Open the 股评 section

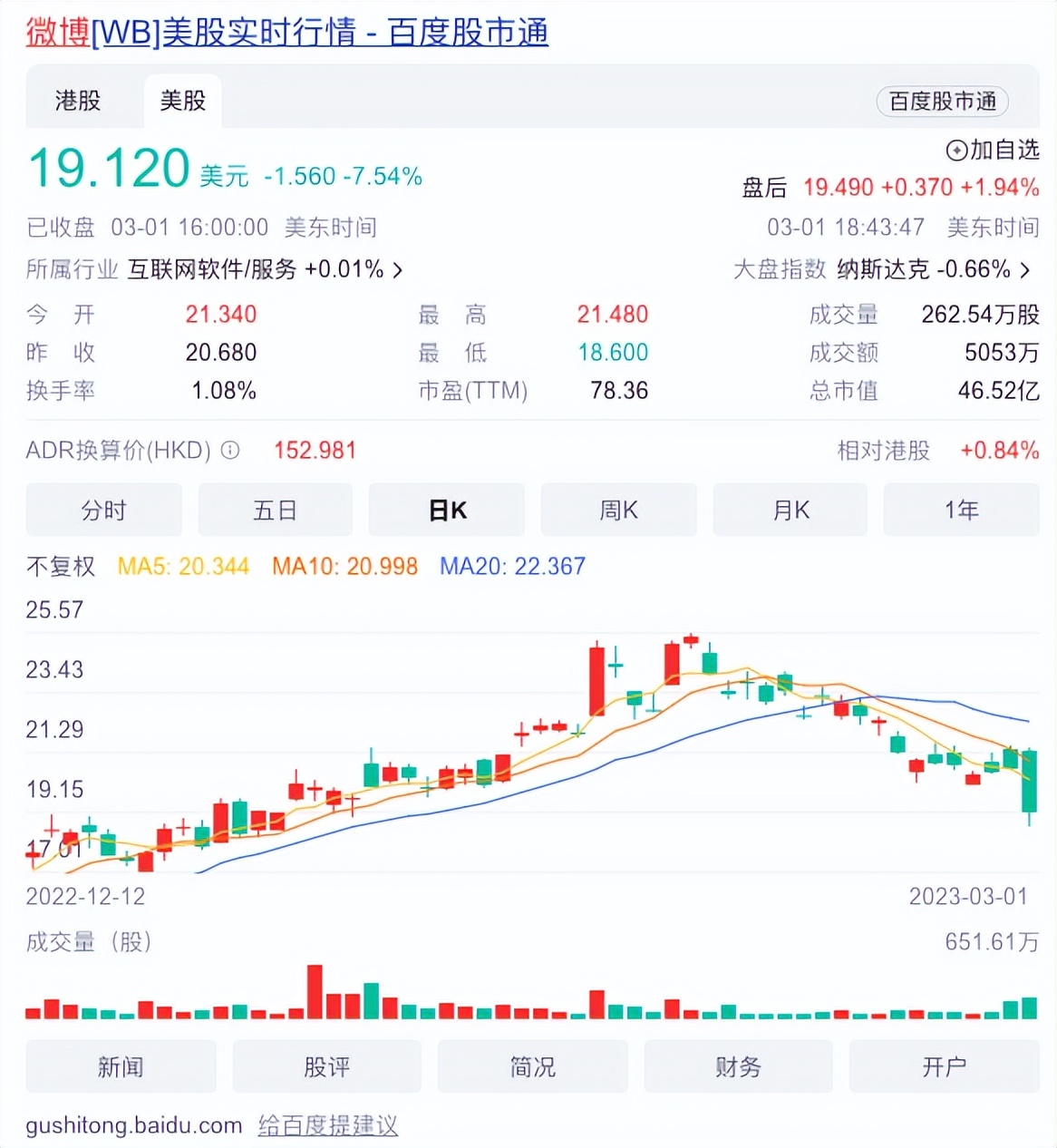coord(326,1066)
